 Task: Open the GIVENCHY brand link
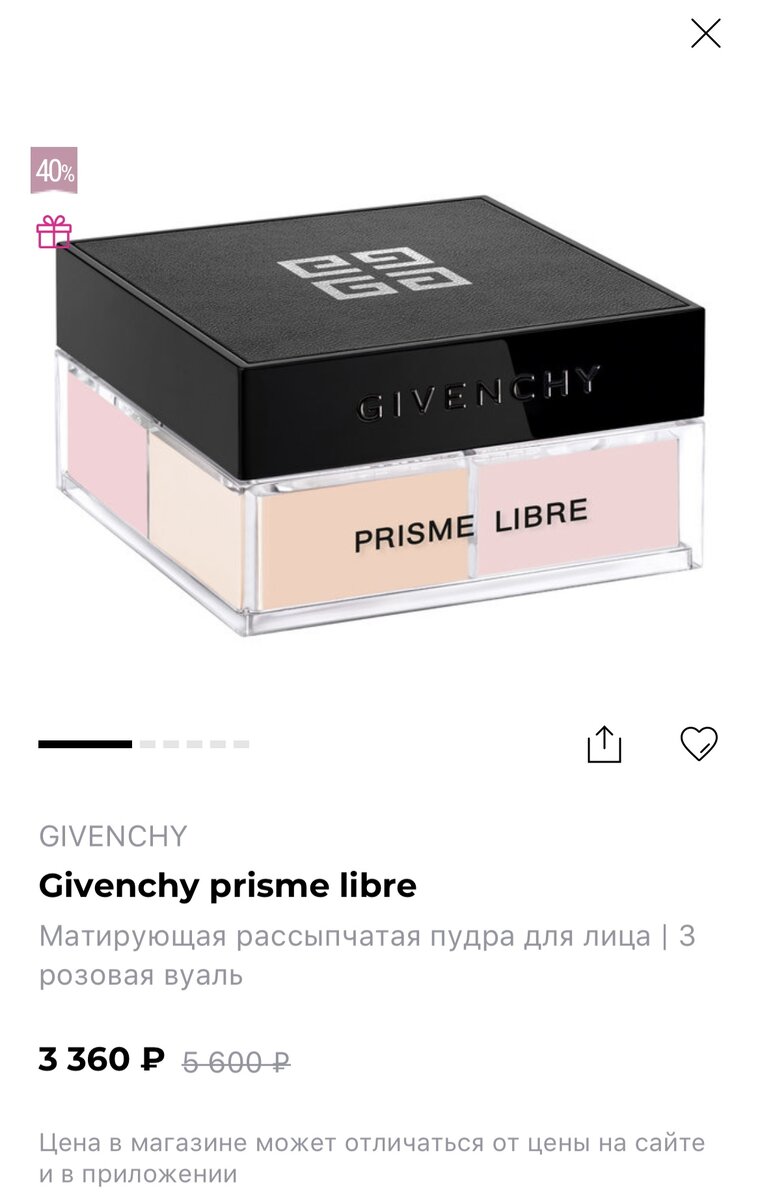[113, 836]
